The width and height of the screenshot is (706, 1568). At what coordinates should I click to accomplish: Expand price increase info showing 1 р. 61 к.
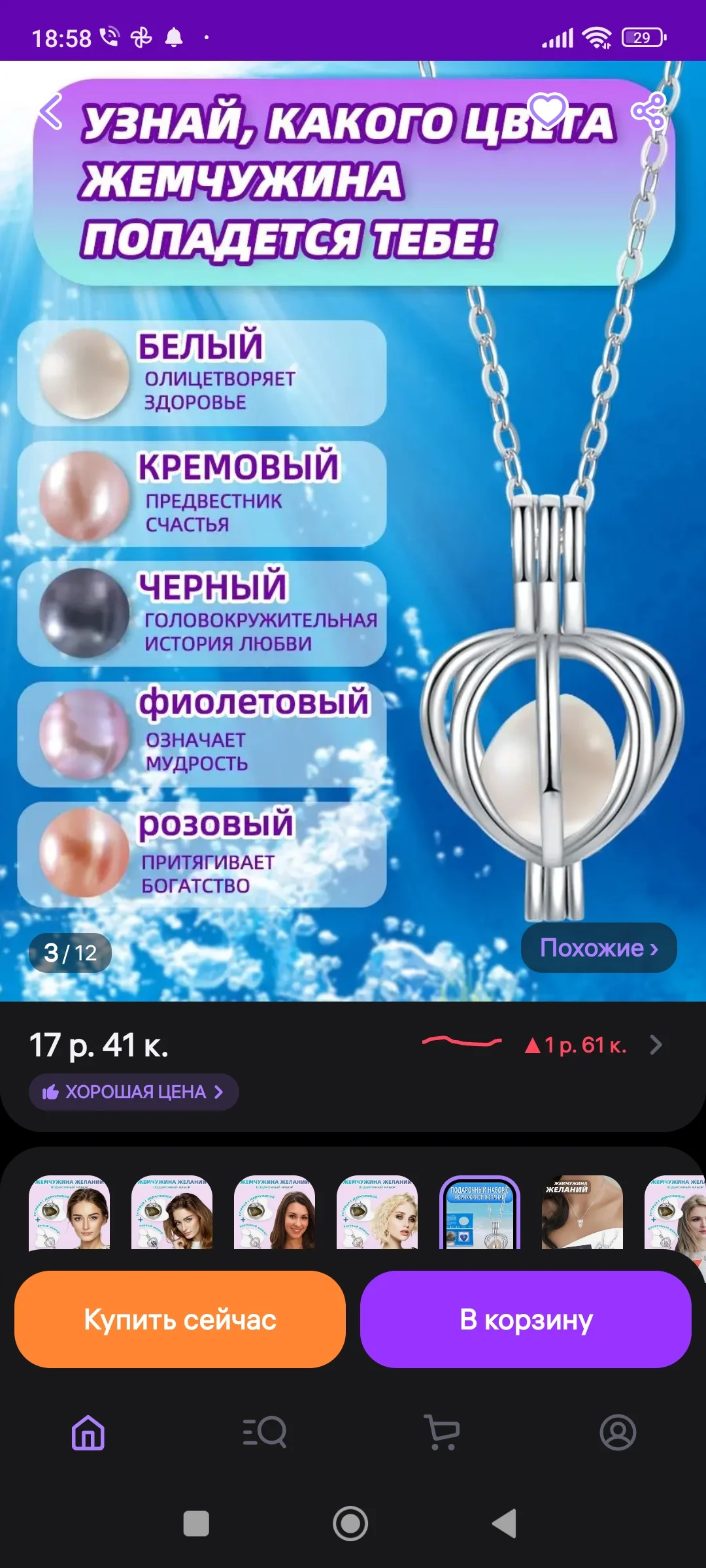[578, 1045]
